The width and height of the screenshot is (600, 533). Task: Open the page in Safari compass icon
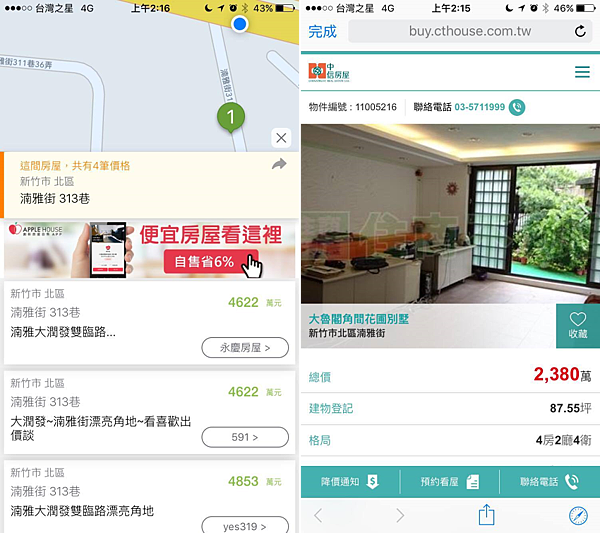[578, 515]
